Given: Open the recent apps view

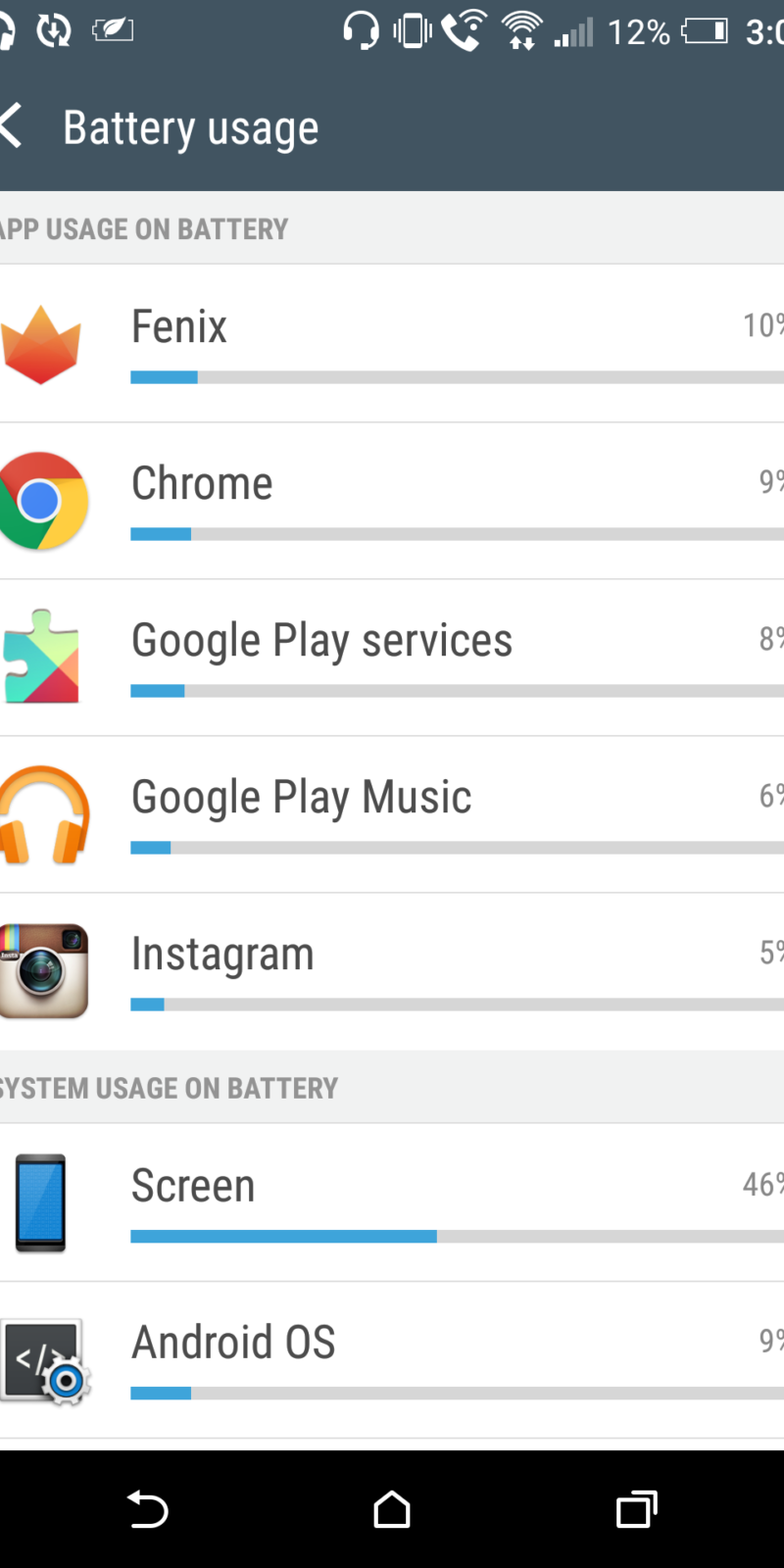Looking at the screenshot, I should click(x=636, y=1509).
